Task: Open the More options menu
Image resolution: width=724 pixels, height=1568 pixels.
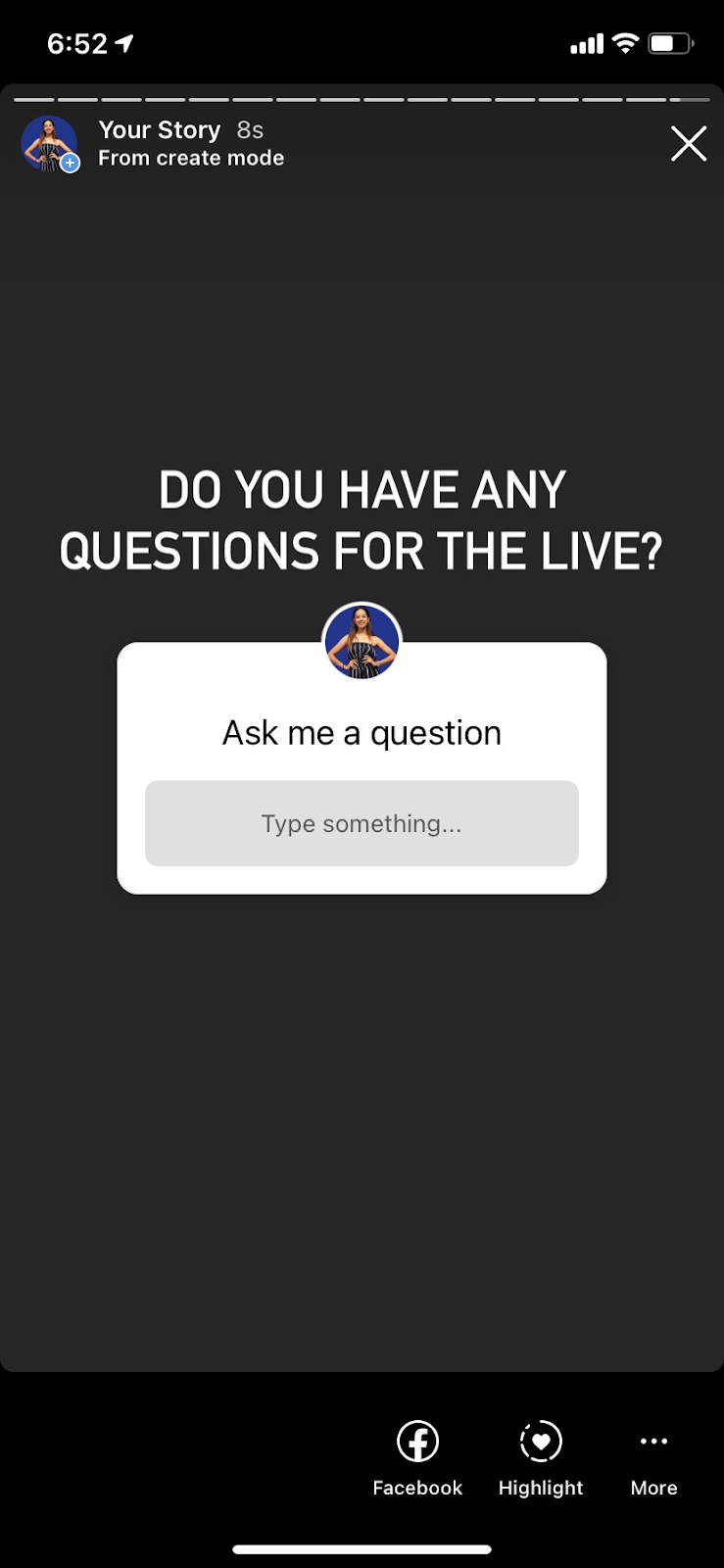Action: click(652, 1441)
